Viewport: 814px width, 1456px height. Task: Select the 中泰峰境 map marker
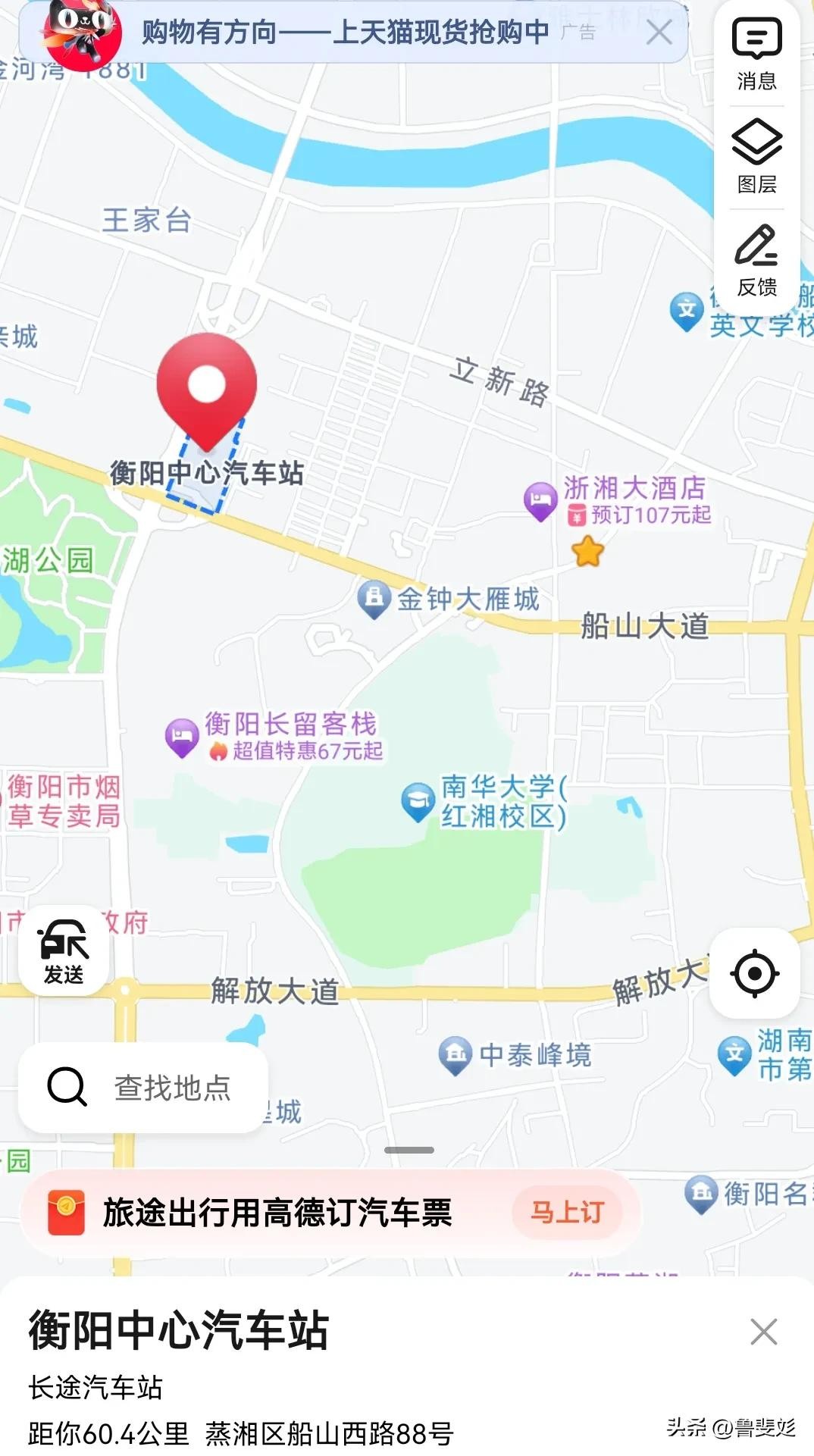(x=456, y=1054)
